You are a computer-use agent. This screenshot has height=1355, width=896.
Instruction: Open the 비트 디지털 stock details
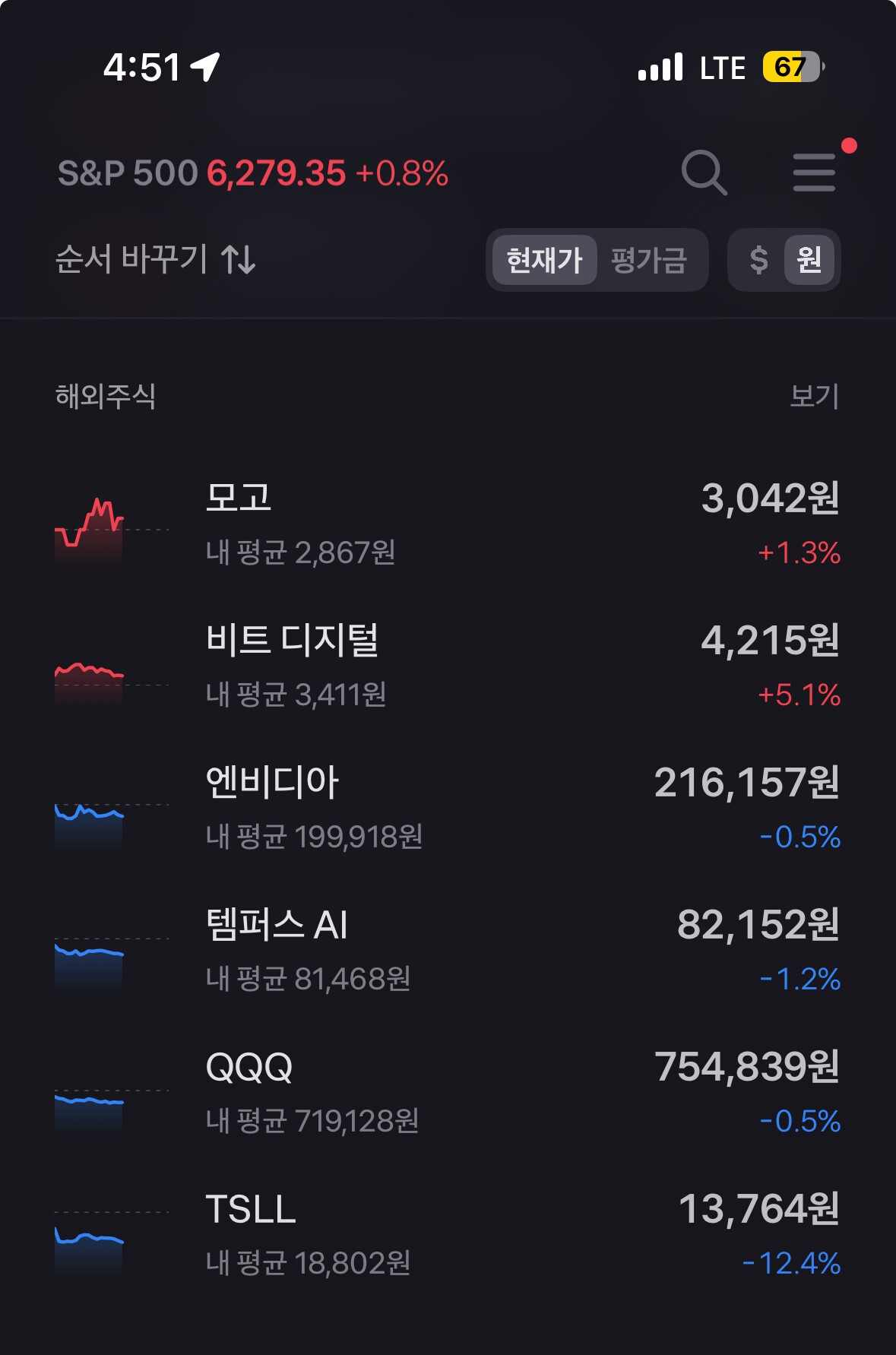pos(447,666)
